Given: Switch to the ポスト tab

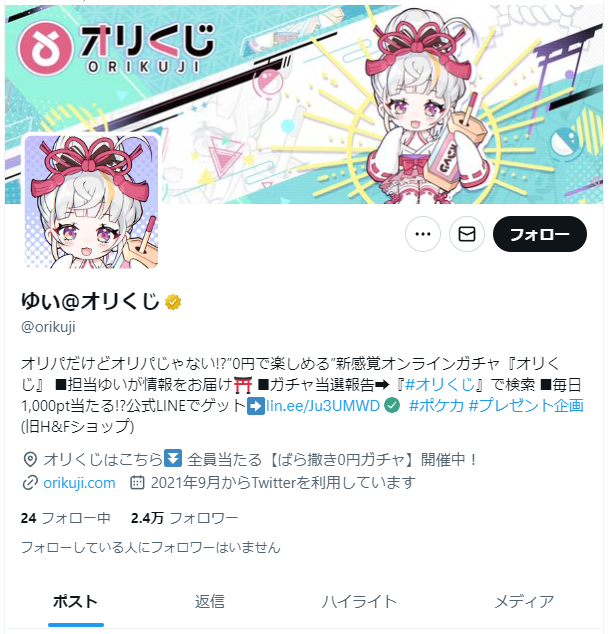Looking at the screenshot, I should coord(75,601).
